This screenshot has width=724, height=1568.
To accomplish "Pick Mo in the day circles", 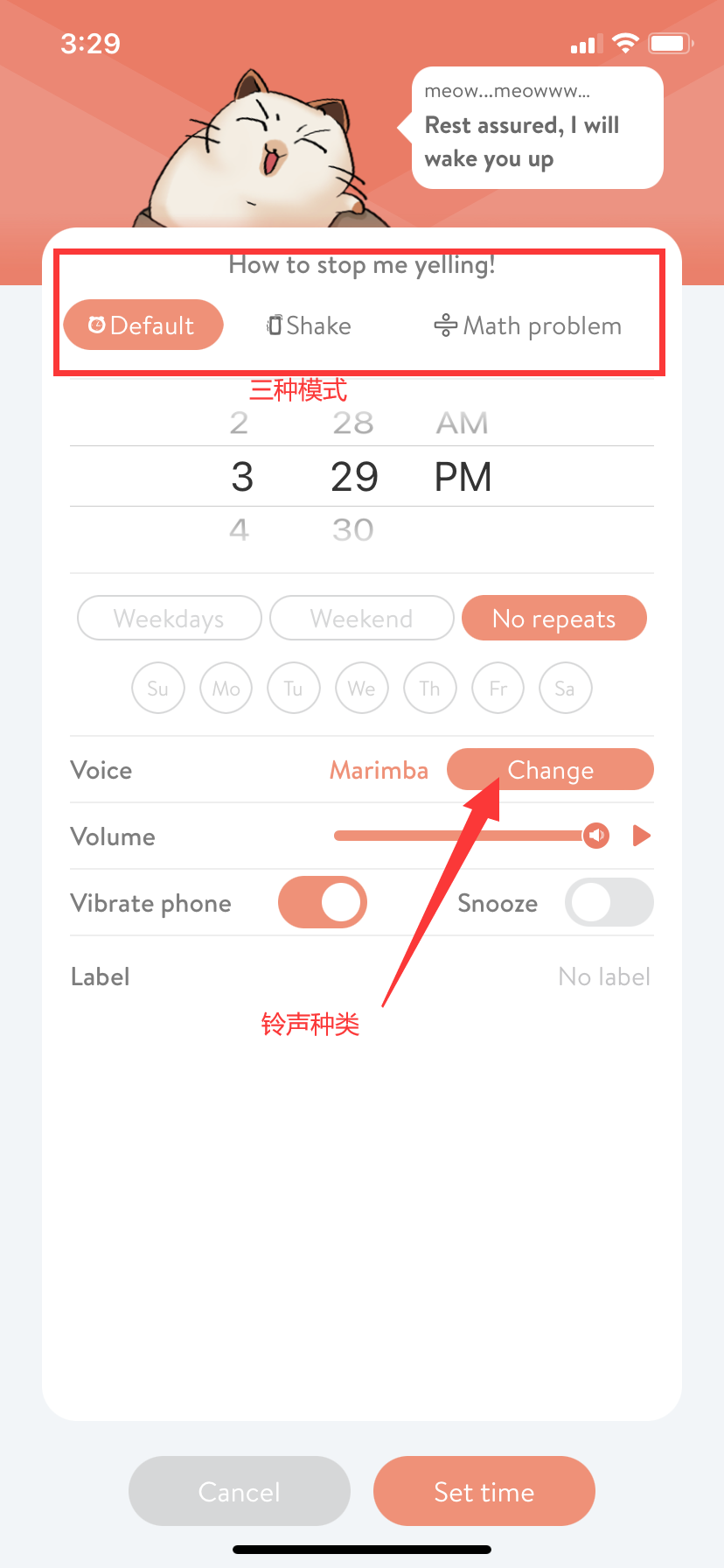I will tap(226, 689).
